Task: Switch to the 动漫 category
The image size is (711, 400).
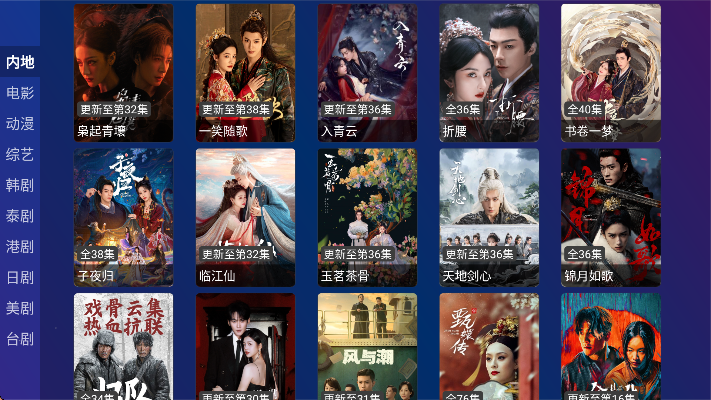Action: tap(20, 124)
